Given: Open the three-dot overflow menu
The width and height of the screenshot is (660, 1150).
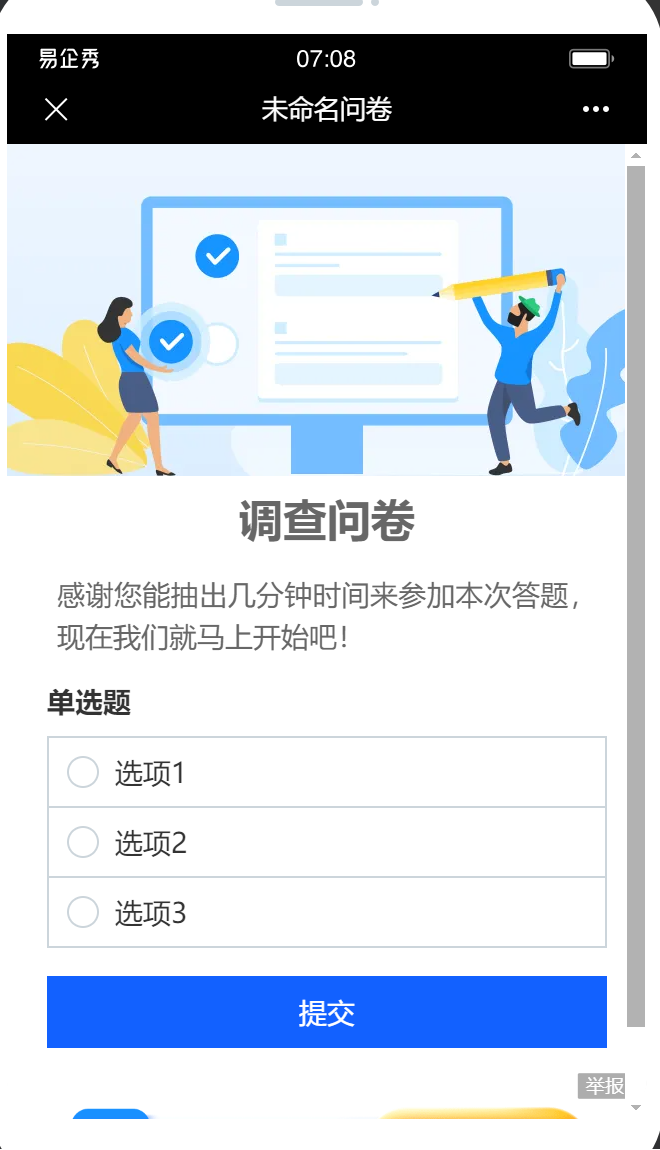Looking at the screenshot, I should tap(595, 109).
